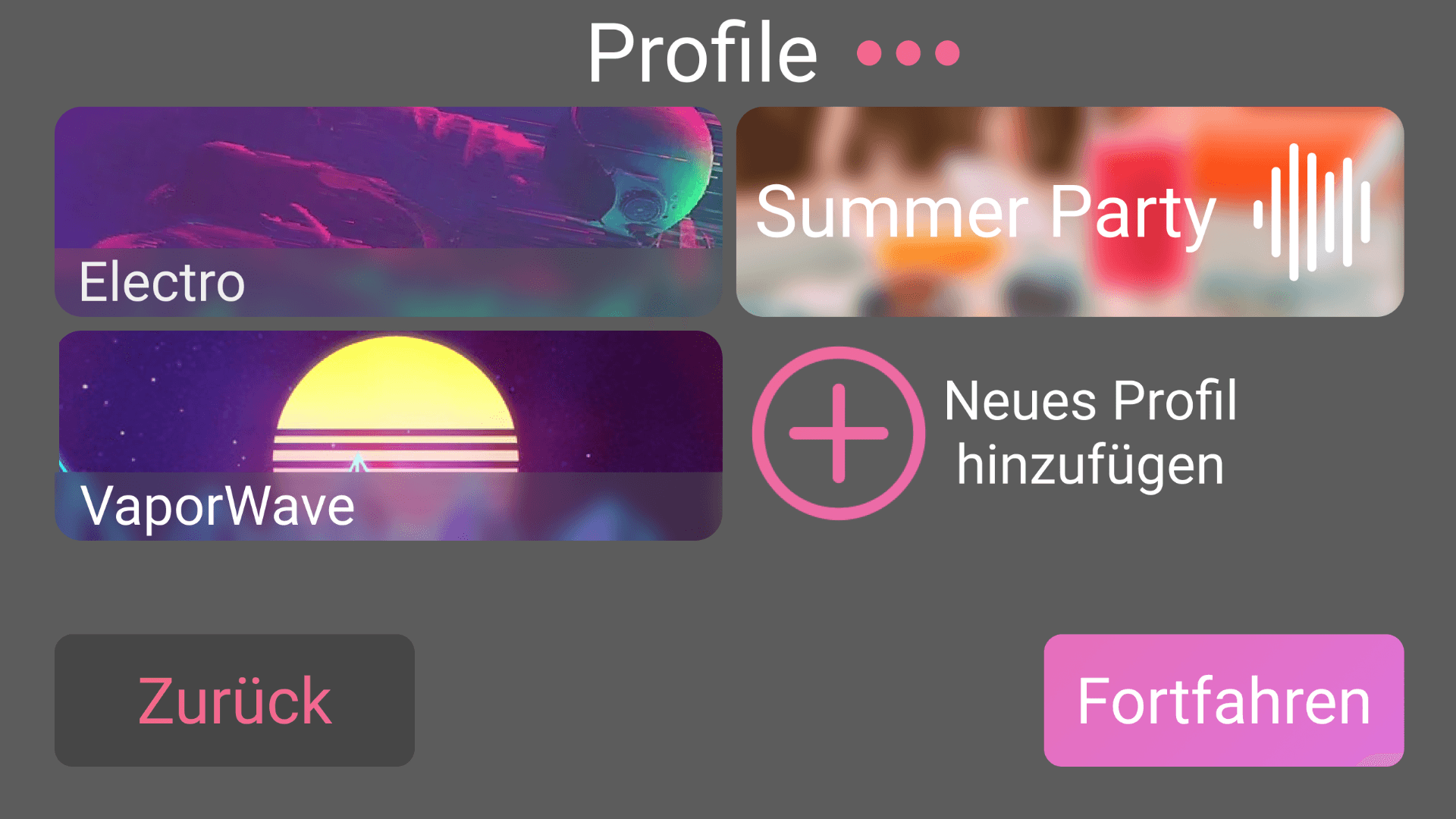Open the VaporWave profile card
1456x819 pixels.
click(x=389, y=435)
